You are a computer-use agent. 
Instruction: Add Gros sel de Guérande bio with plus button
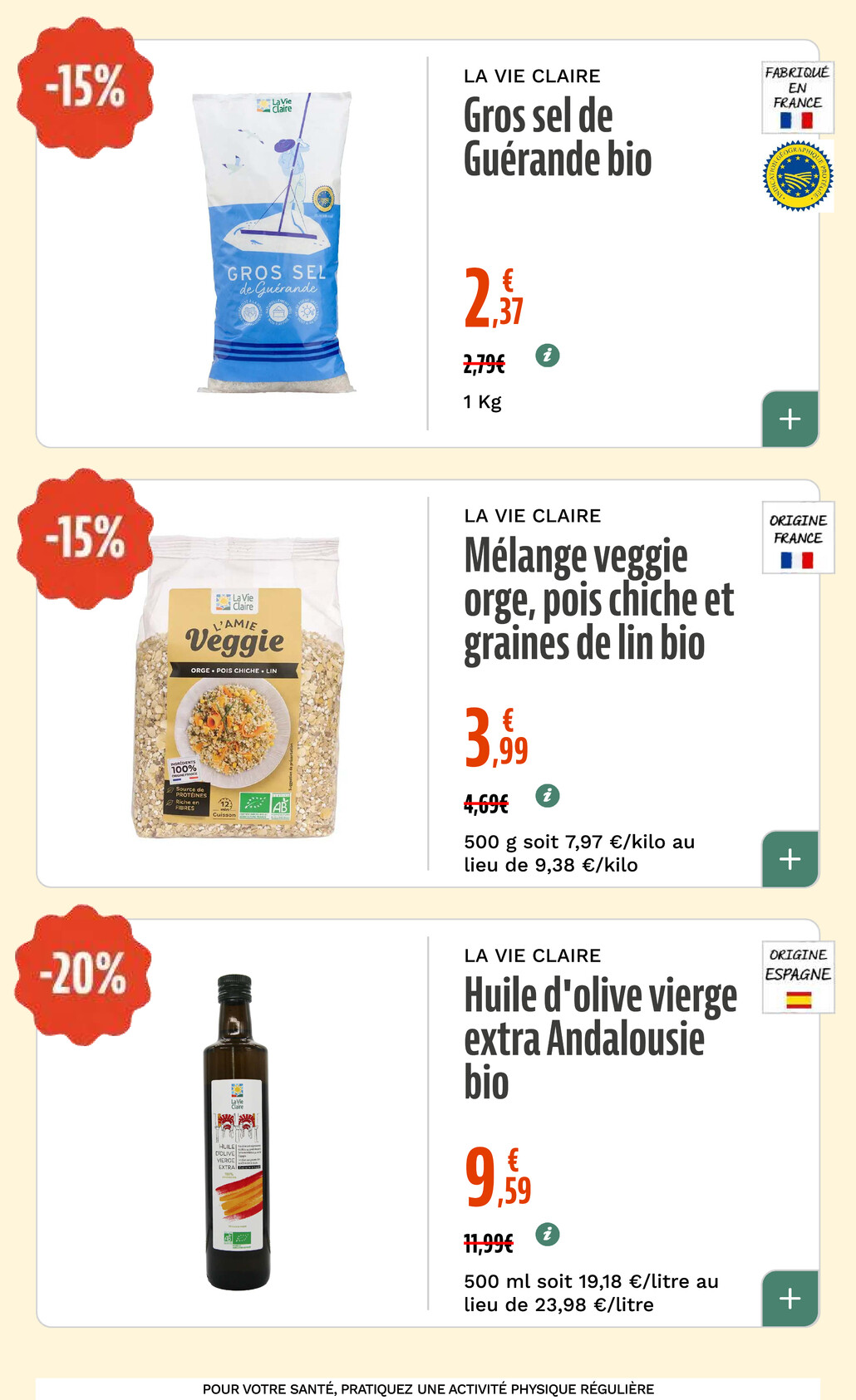click(x=790, y=419)
